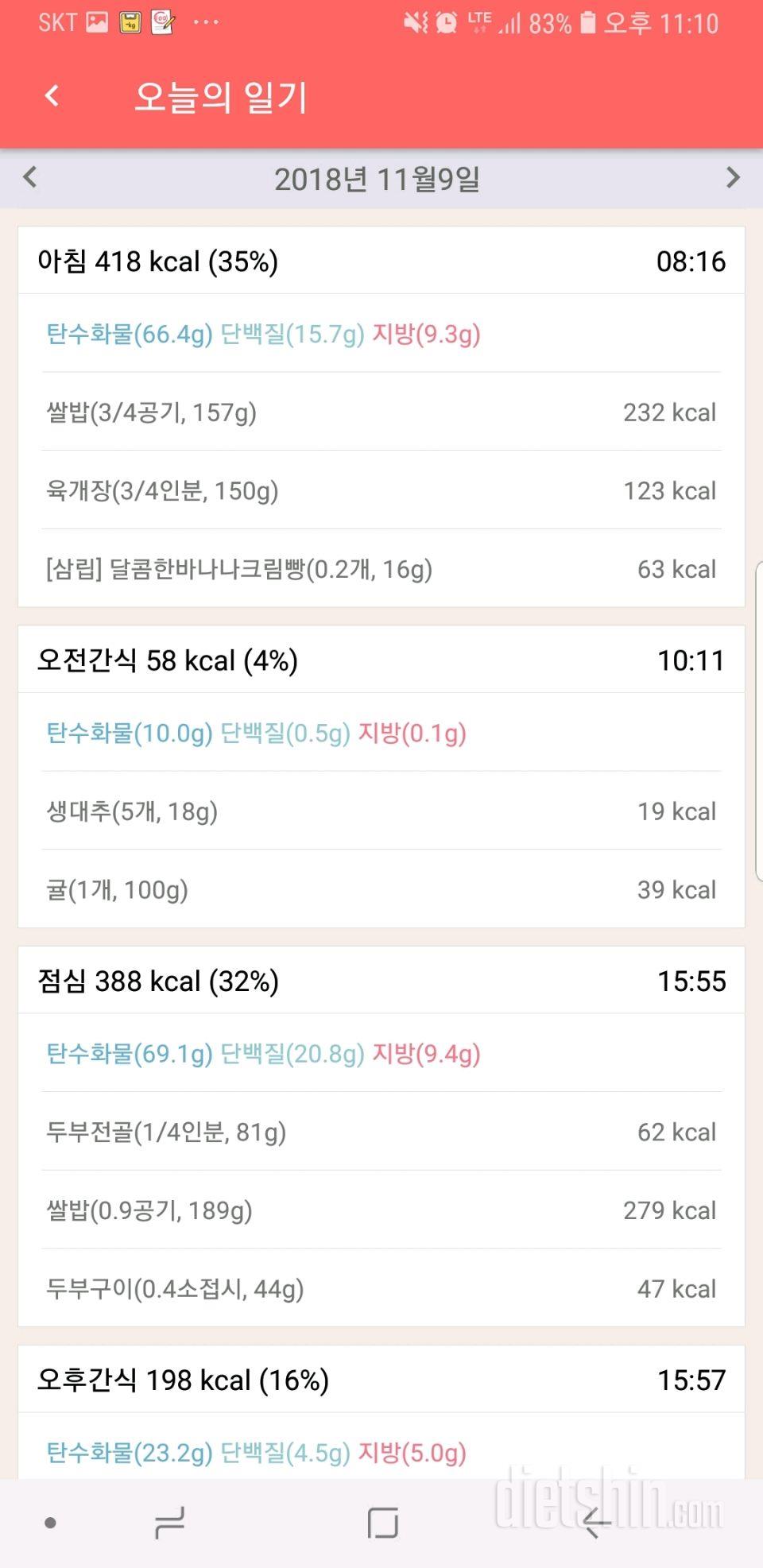Screen dimensions: 763x1568
Task: Go back from 오늘의 일기
Action: (52, 96)
